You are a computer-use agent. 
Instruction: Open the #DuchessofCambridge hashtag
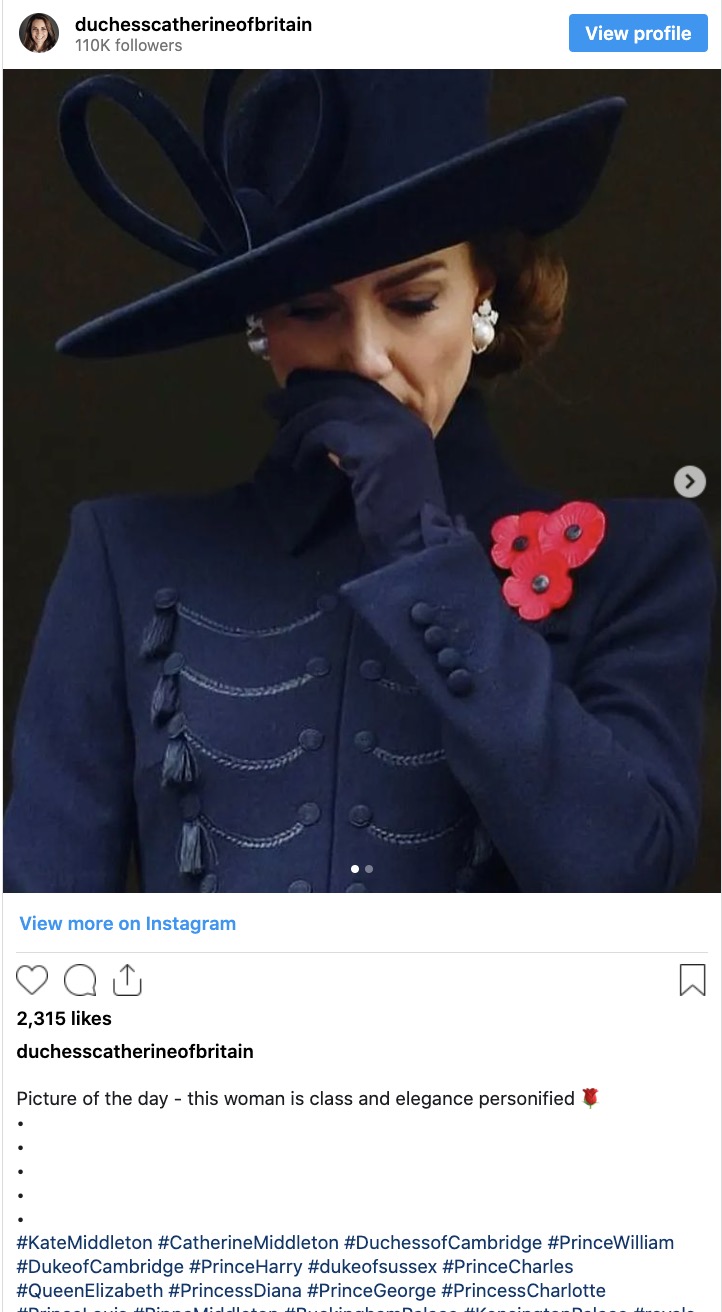443,1243
